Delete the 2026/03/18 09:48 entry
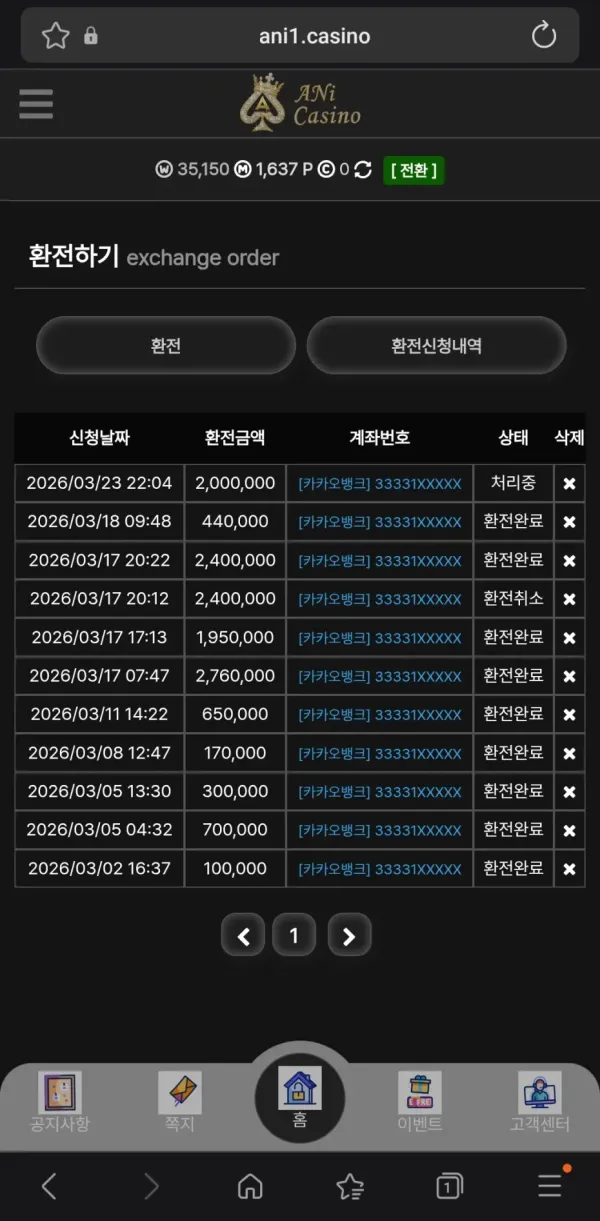600x1221 pixels. 569,522
